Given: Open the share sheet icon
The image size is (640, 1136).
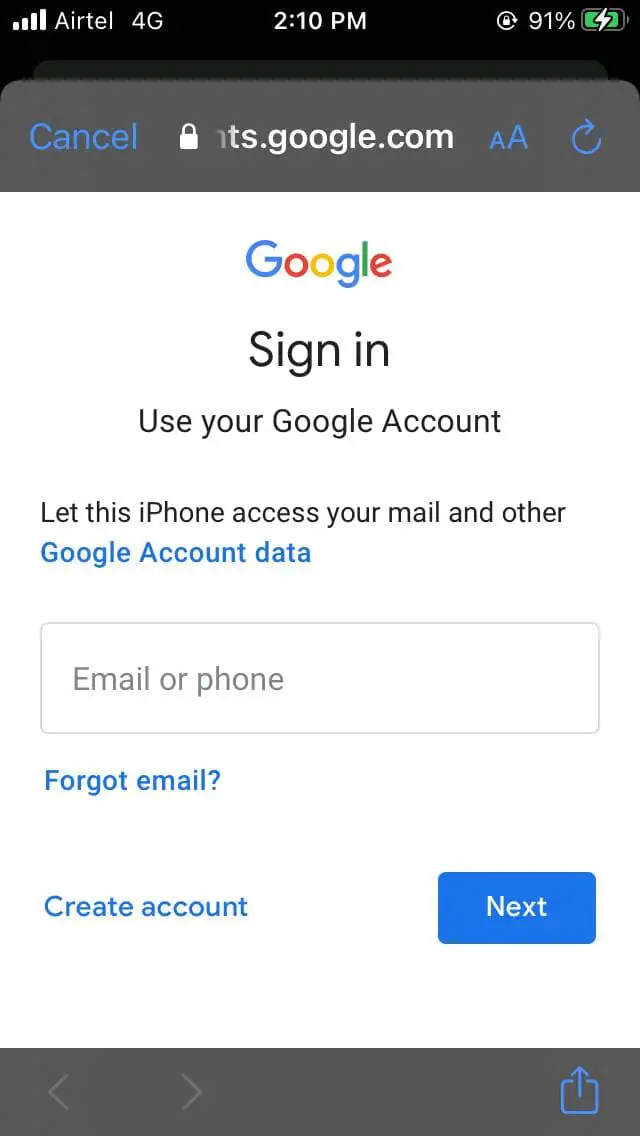Looking at the screenshot, I should point(580,1090).
